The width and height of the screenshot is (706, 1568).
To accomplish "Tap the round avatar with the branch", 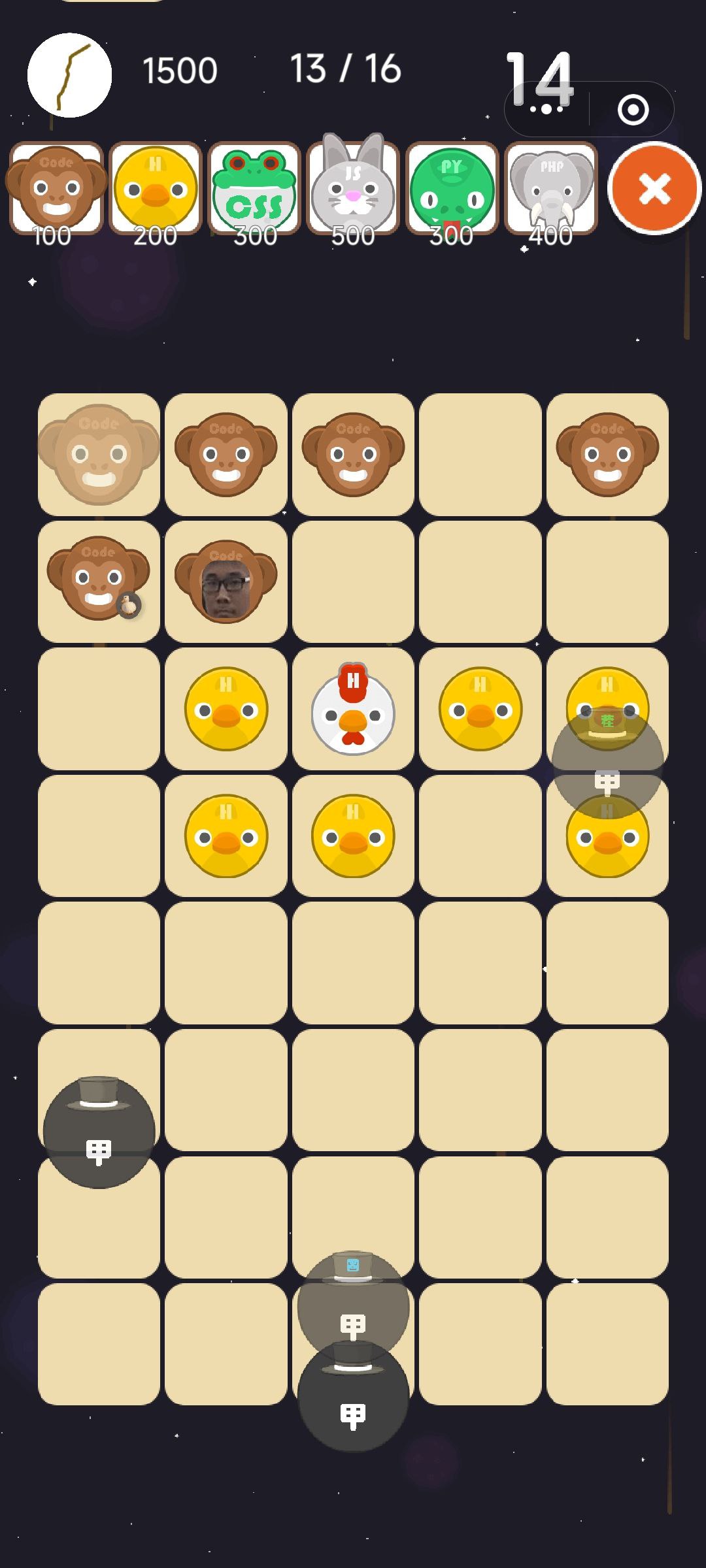I will 70,75.
